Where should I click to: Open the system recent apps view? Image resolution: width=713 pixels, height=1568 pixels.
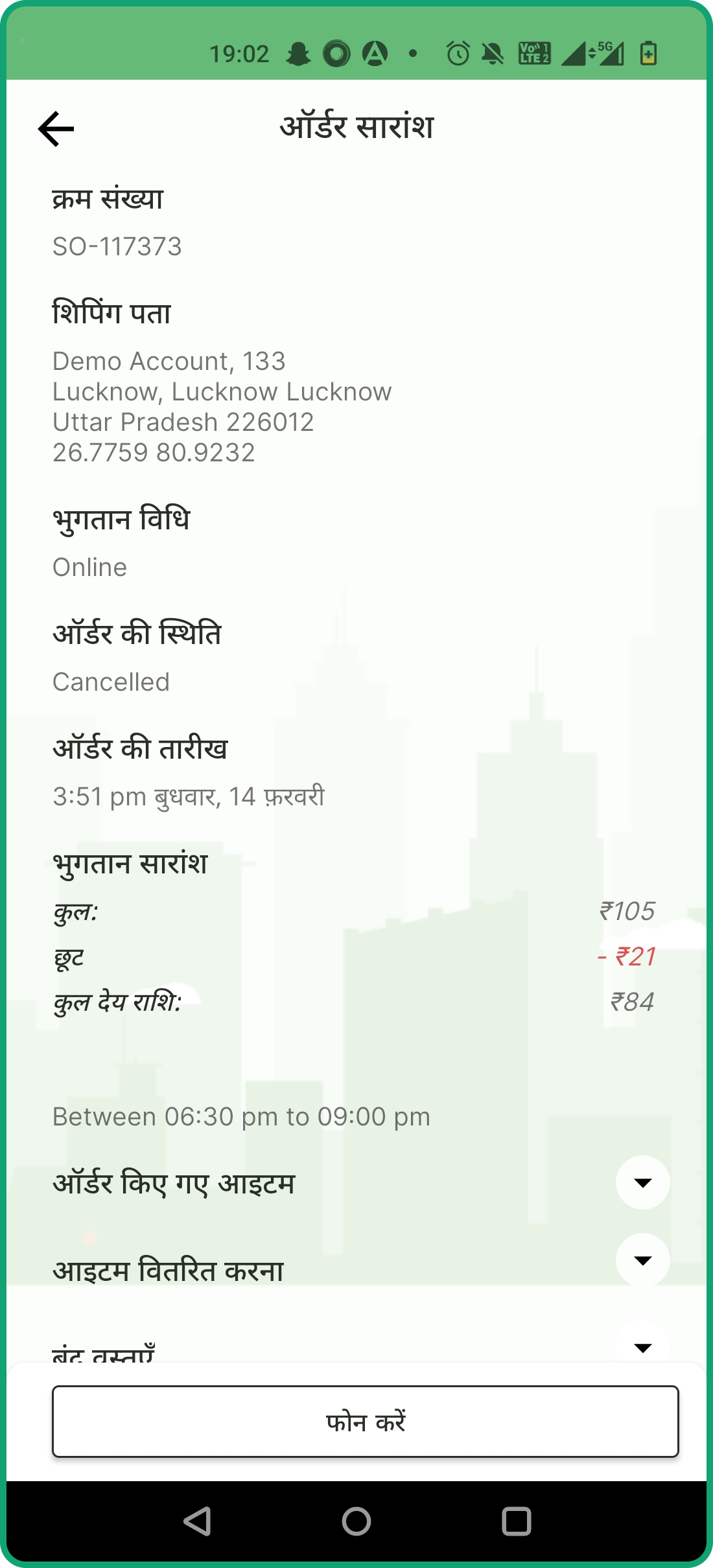coord(516,1521)
